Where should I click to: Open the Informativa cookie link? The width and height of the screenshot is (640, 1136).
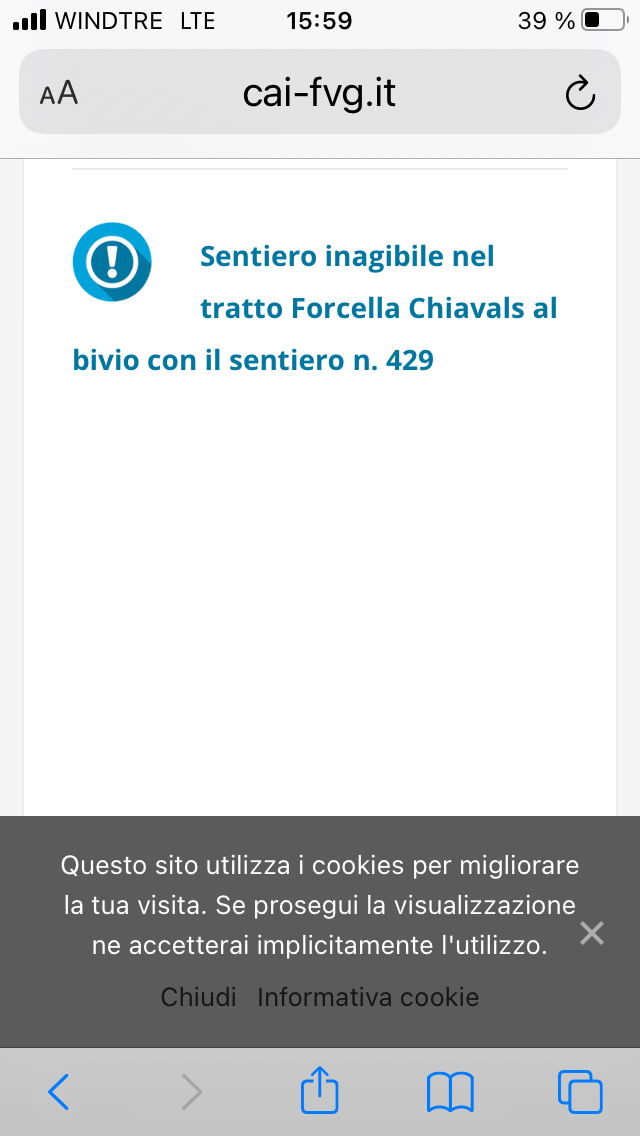pyautogui.click(x=368, y=998)
